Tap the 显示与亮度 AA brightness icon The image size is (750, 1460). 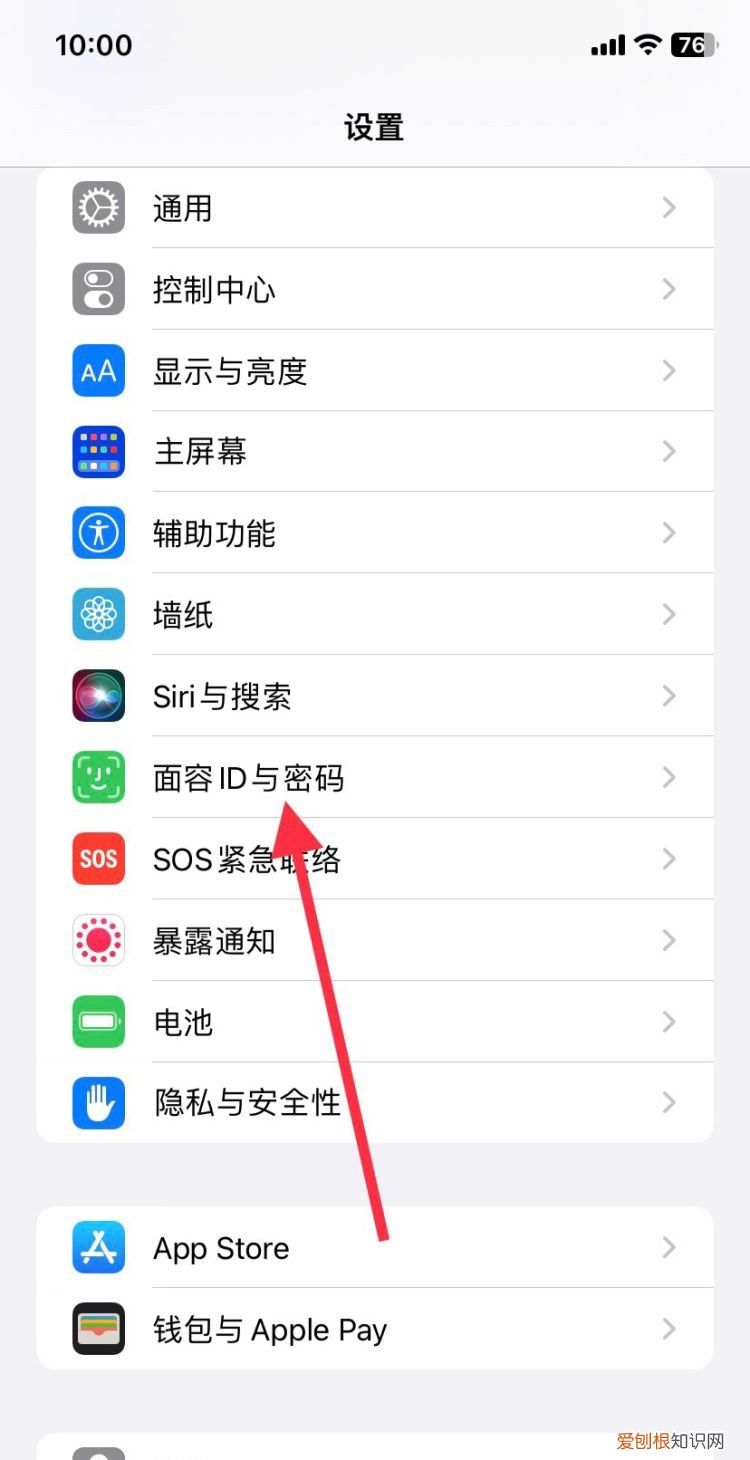(97, 370)
